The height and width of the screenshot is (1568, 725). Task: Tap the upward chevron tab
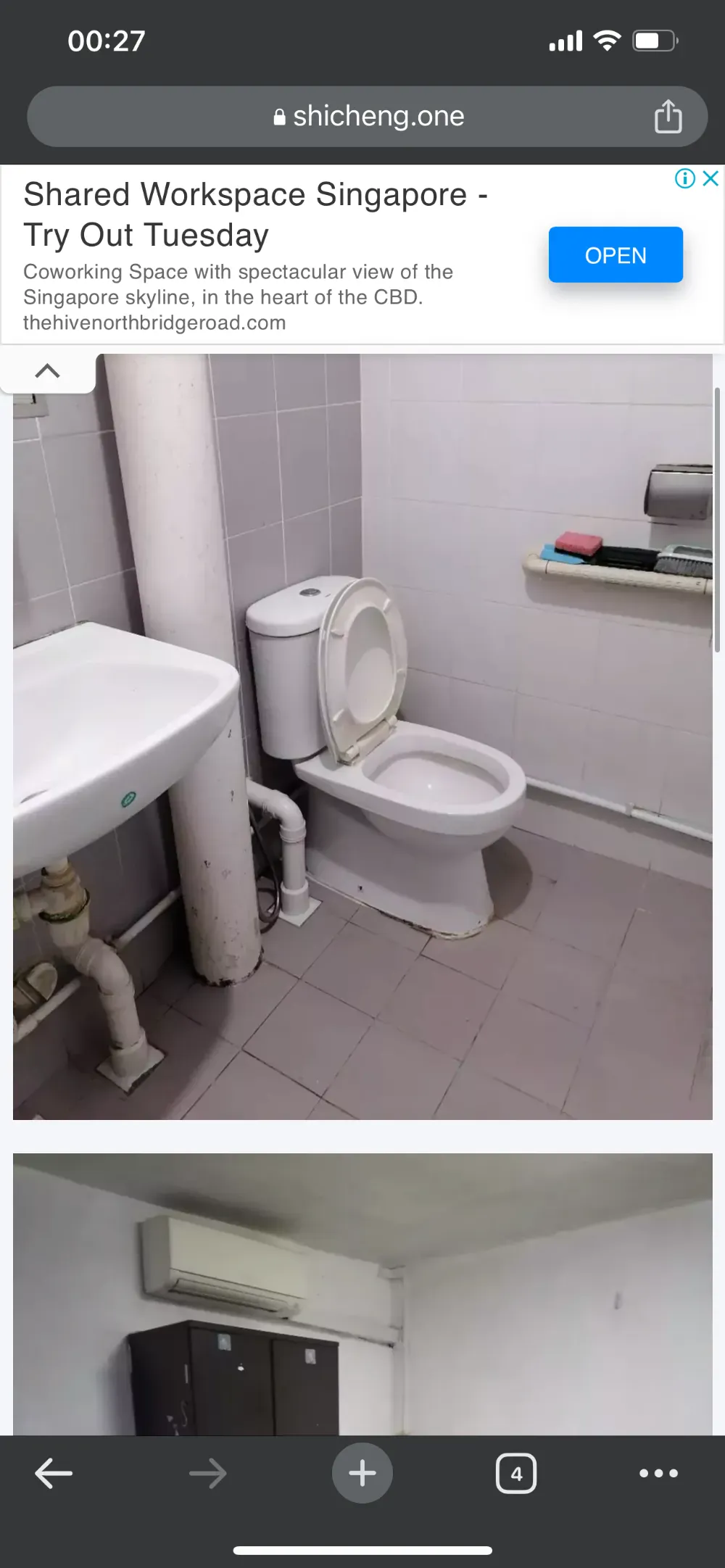[48, 371]
